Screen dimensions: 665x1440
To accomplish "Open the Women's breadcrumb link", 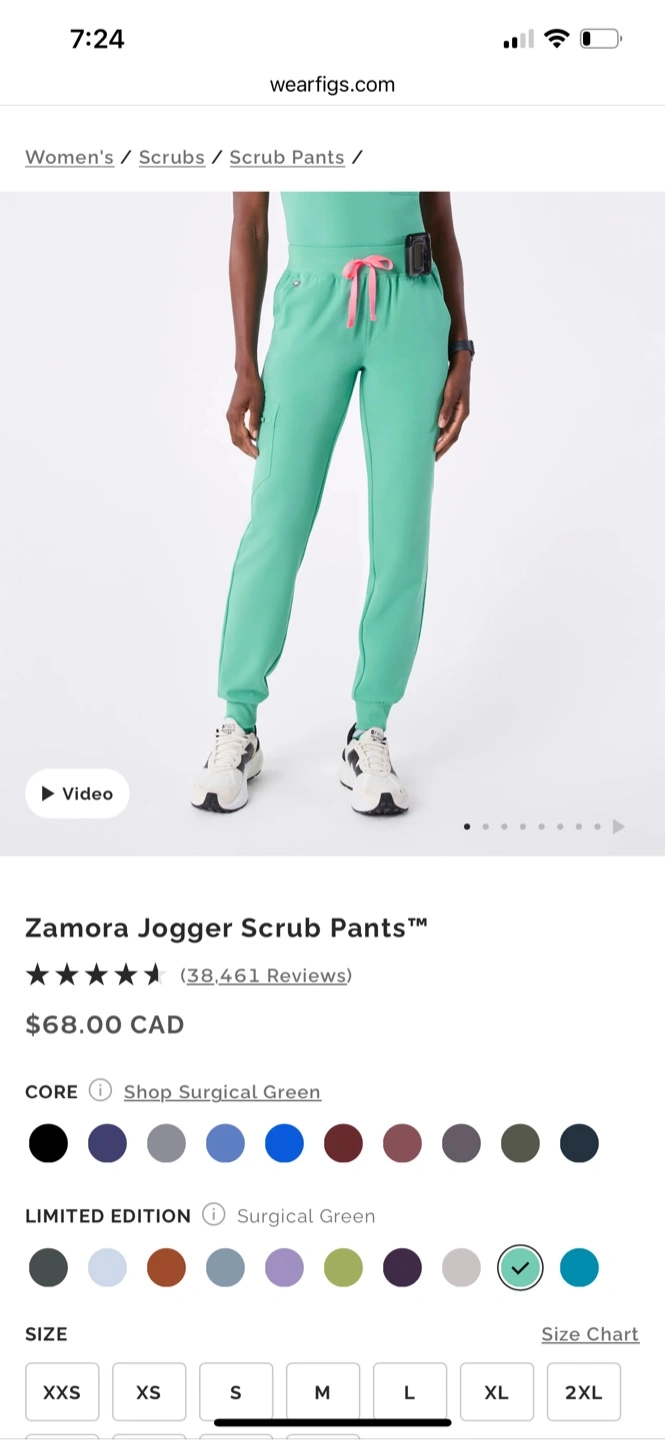I will [69, 157].
